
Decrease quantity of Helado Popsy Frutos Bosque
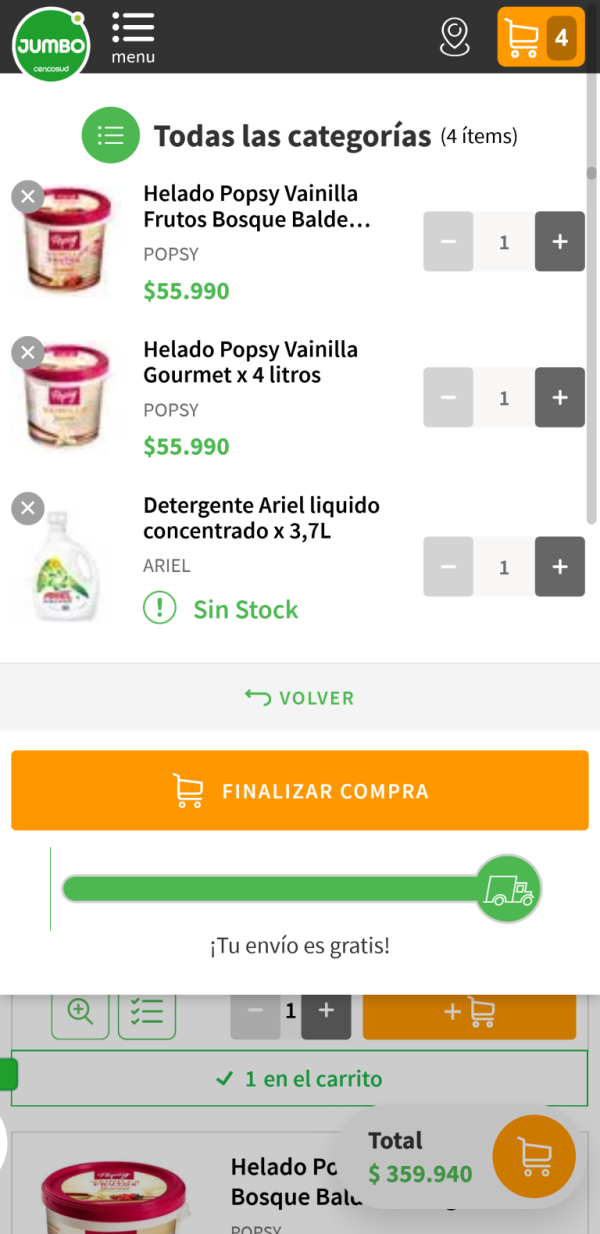[448, 242]
